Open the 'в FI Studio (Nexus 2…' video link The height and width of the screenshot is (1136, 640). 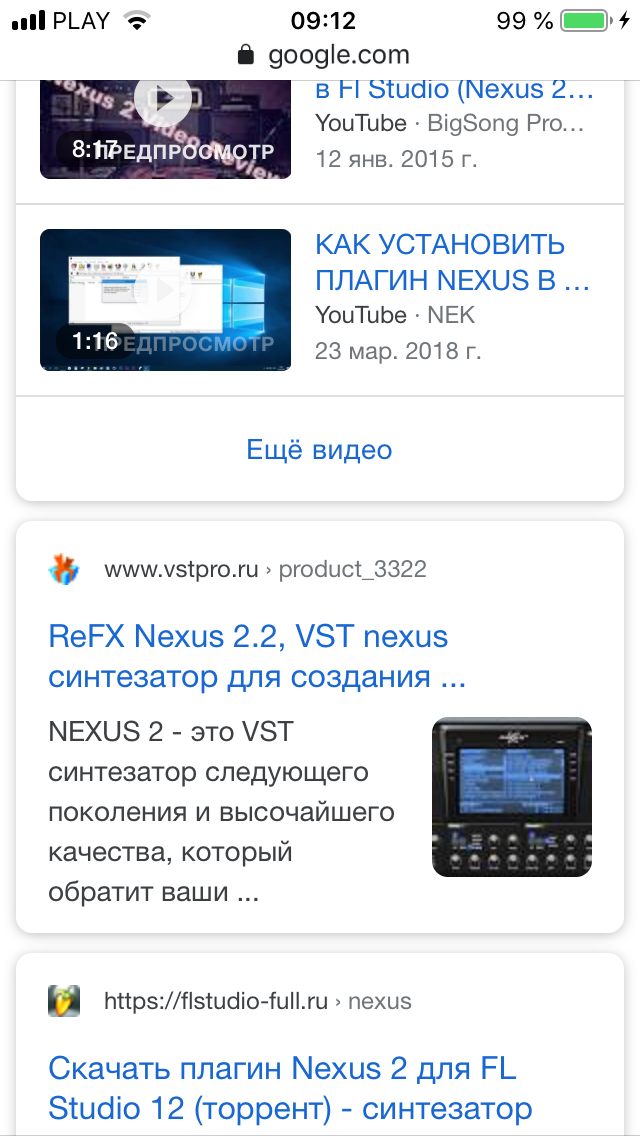455,90
